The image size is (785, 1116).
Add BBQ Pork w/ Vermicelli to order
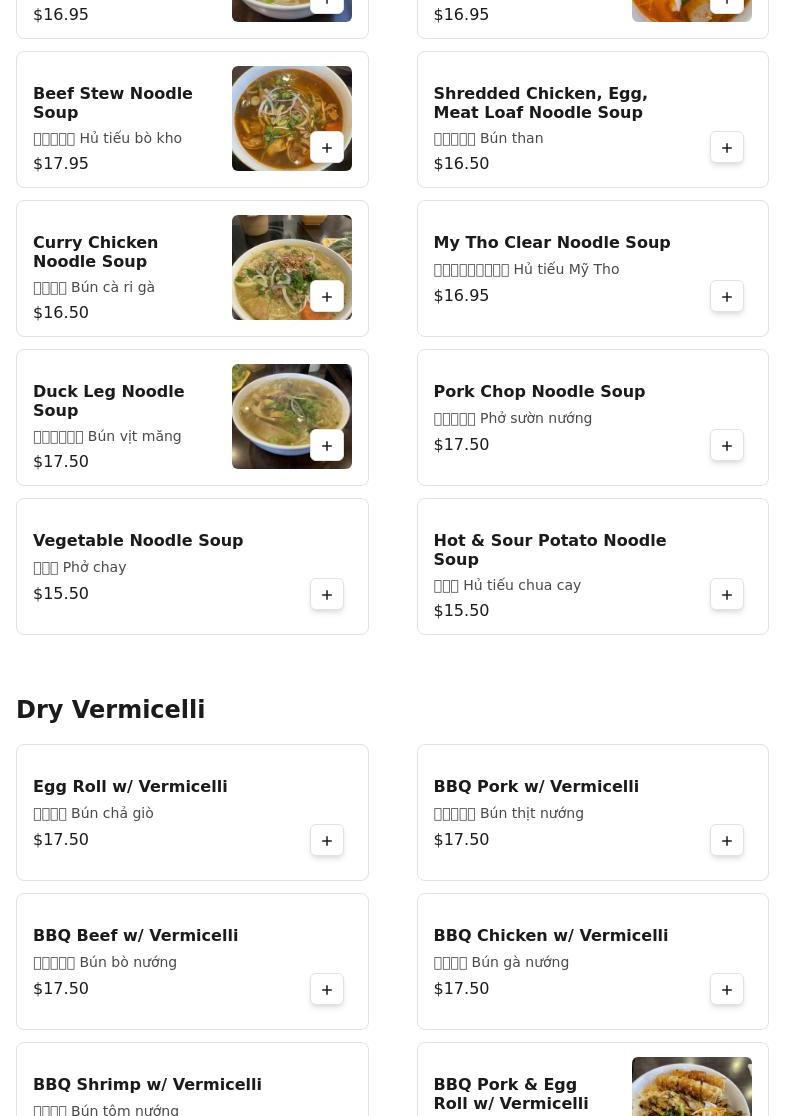click(x=727, y=841)
